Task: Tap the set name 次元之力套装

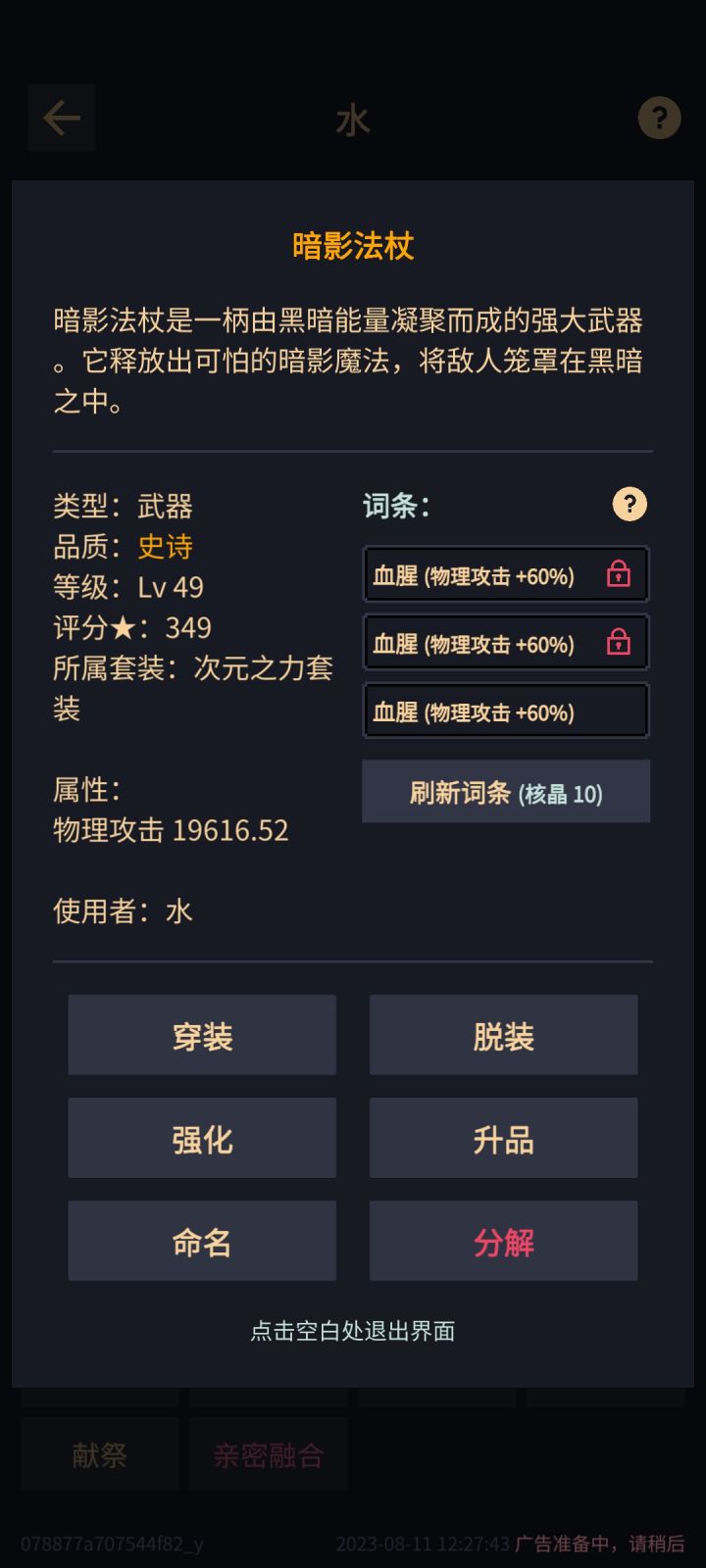Action: pyautogui.click(x=253, y=668)
